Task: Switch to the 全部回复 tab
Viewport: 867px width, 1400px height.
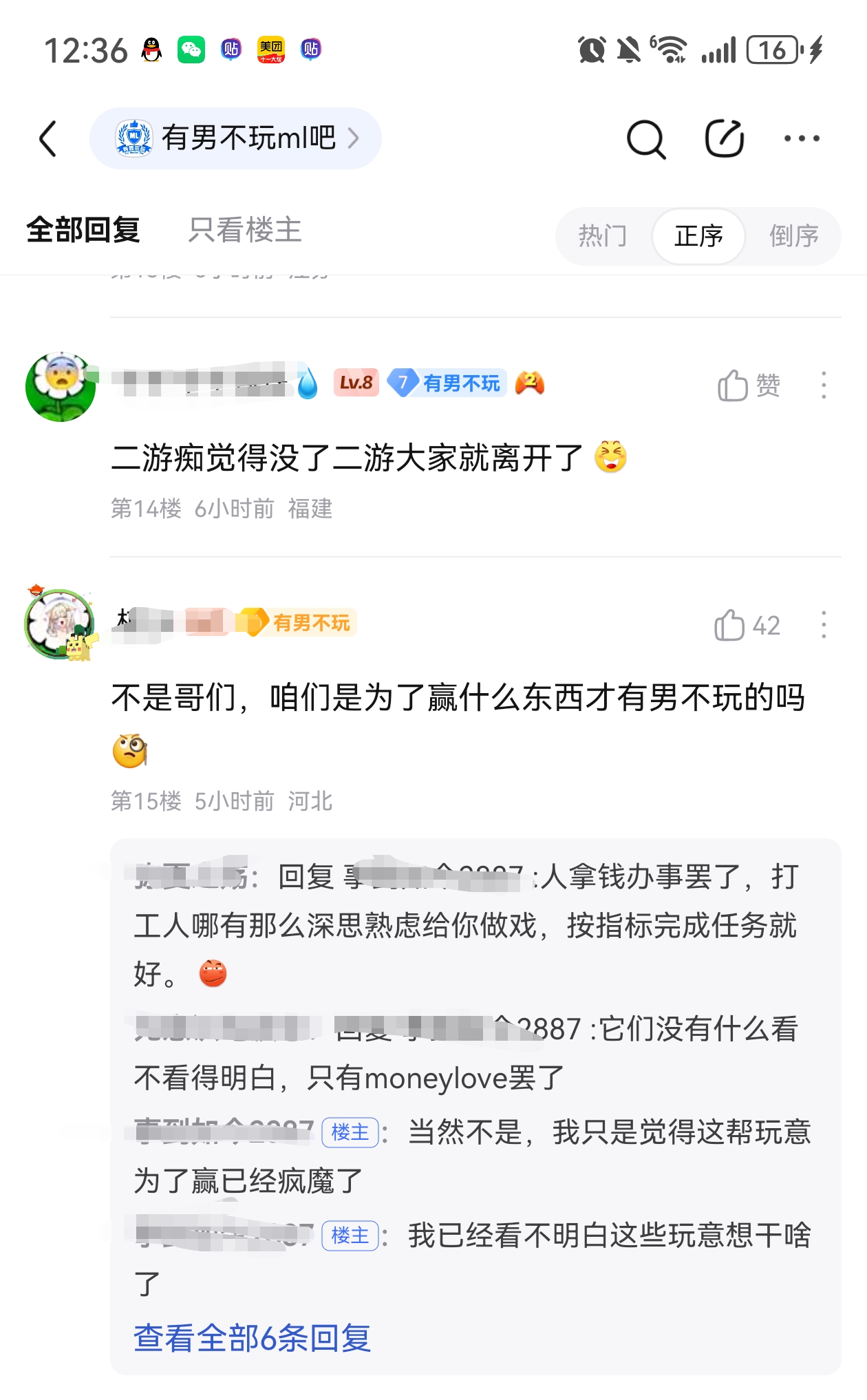Action: coord(83,230)
